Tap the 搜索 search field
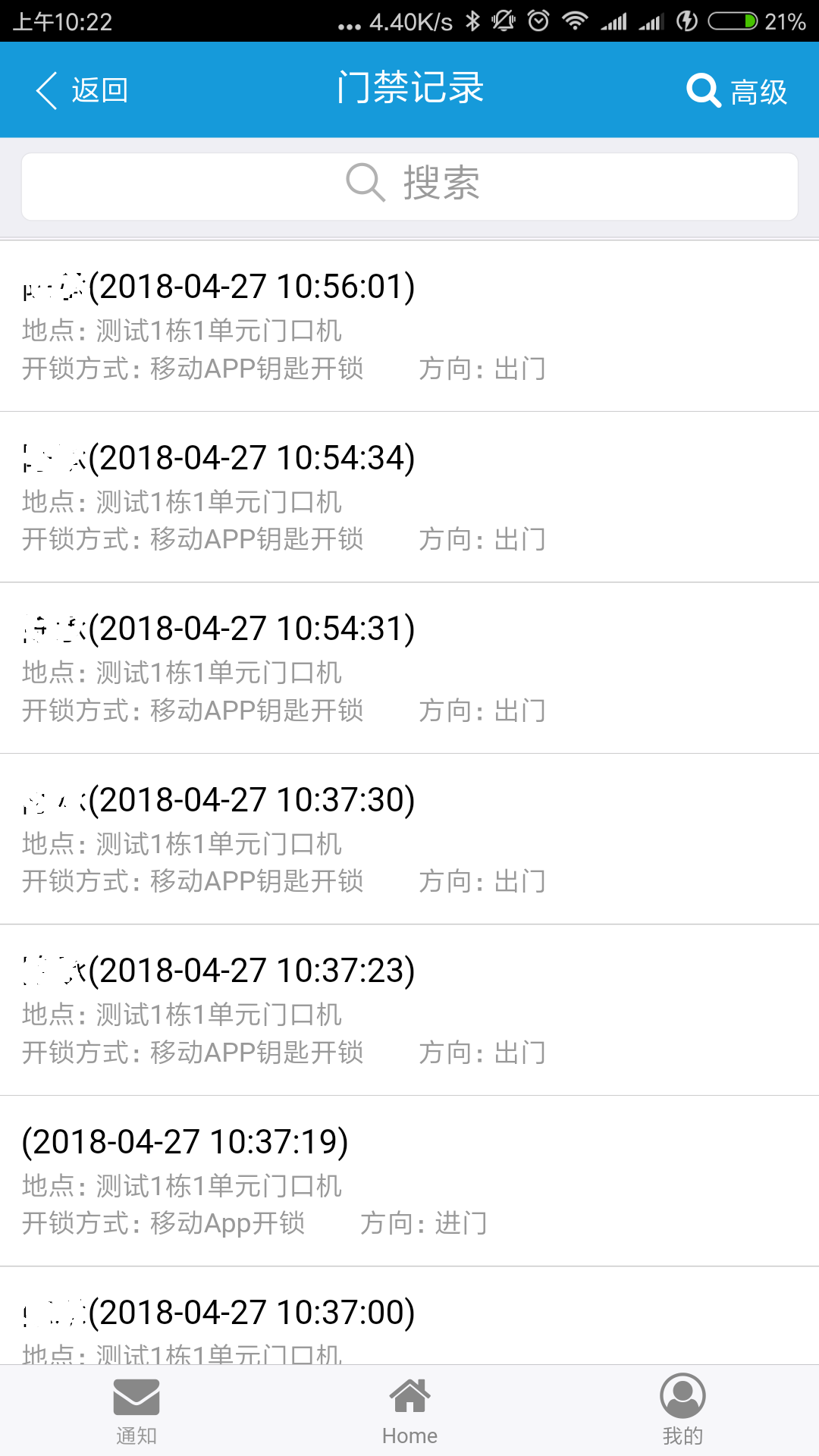The image size is (819, 1456). pos(409,186)
